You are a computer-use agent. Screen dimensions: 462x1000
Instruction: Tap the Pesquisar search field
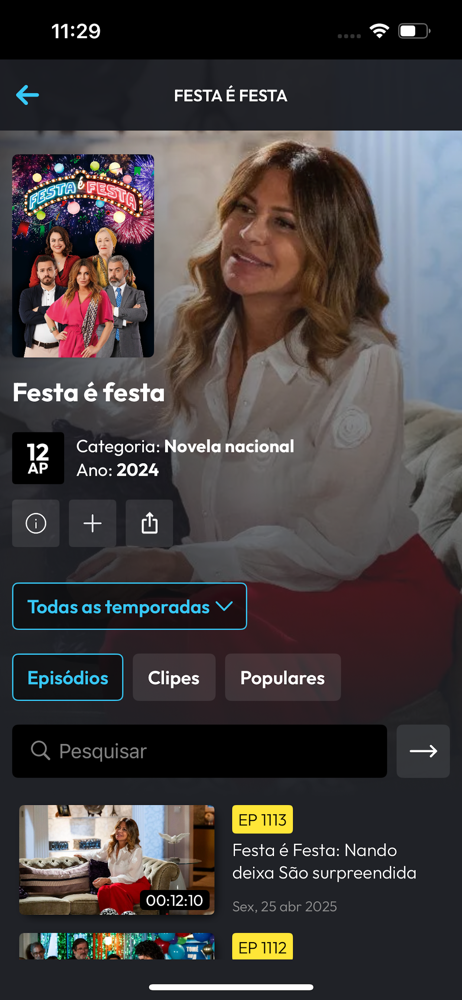coord(200,751)
